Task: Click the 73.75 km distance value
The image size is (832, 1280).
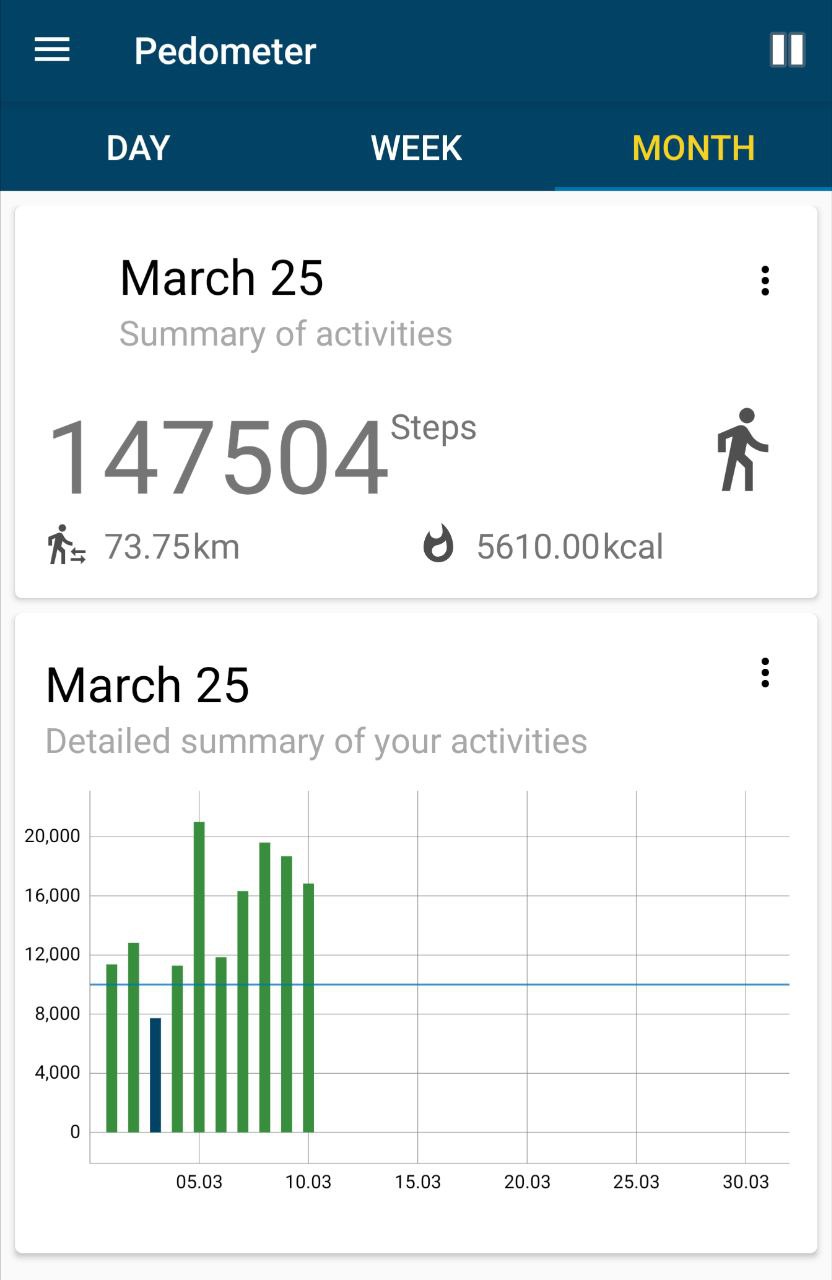Action: [x=170, y=545]
